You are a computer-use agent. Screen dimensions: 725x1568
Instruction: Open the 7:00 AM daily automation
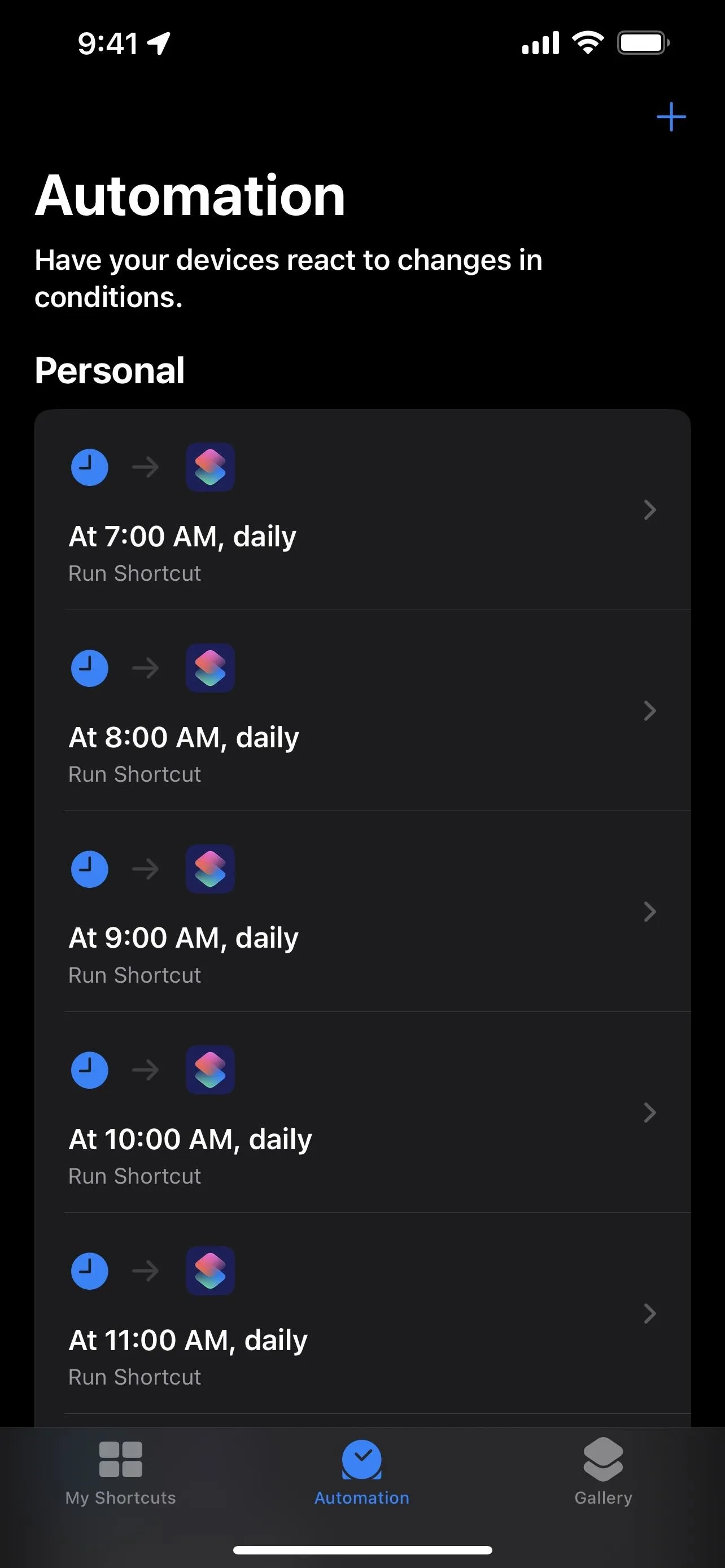(362, 510)
